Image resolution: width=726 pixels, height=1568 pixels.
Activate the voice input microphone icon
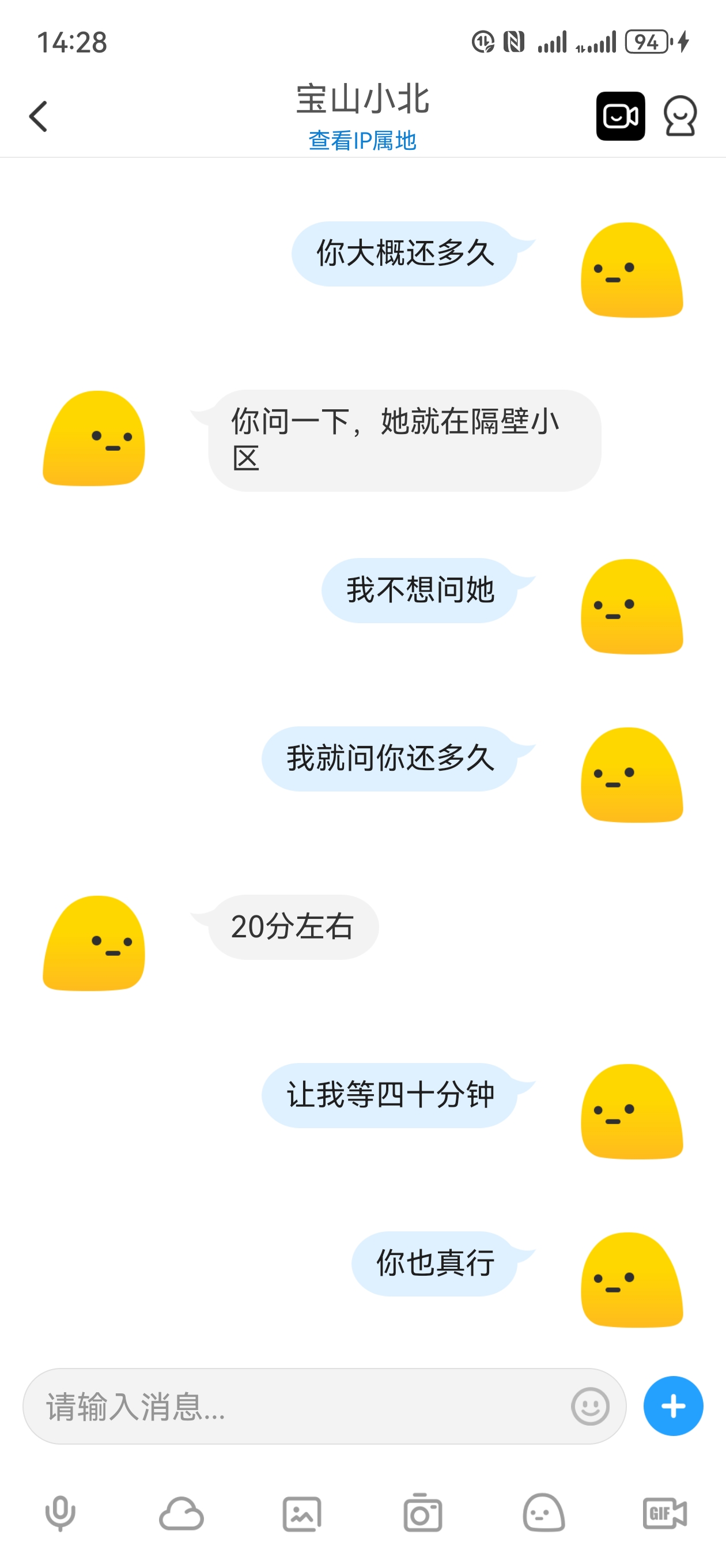(60, 1515)
